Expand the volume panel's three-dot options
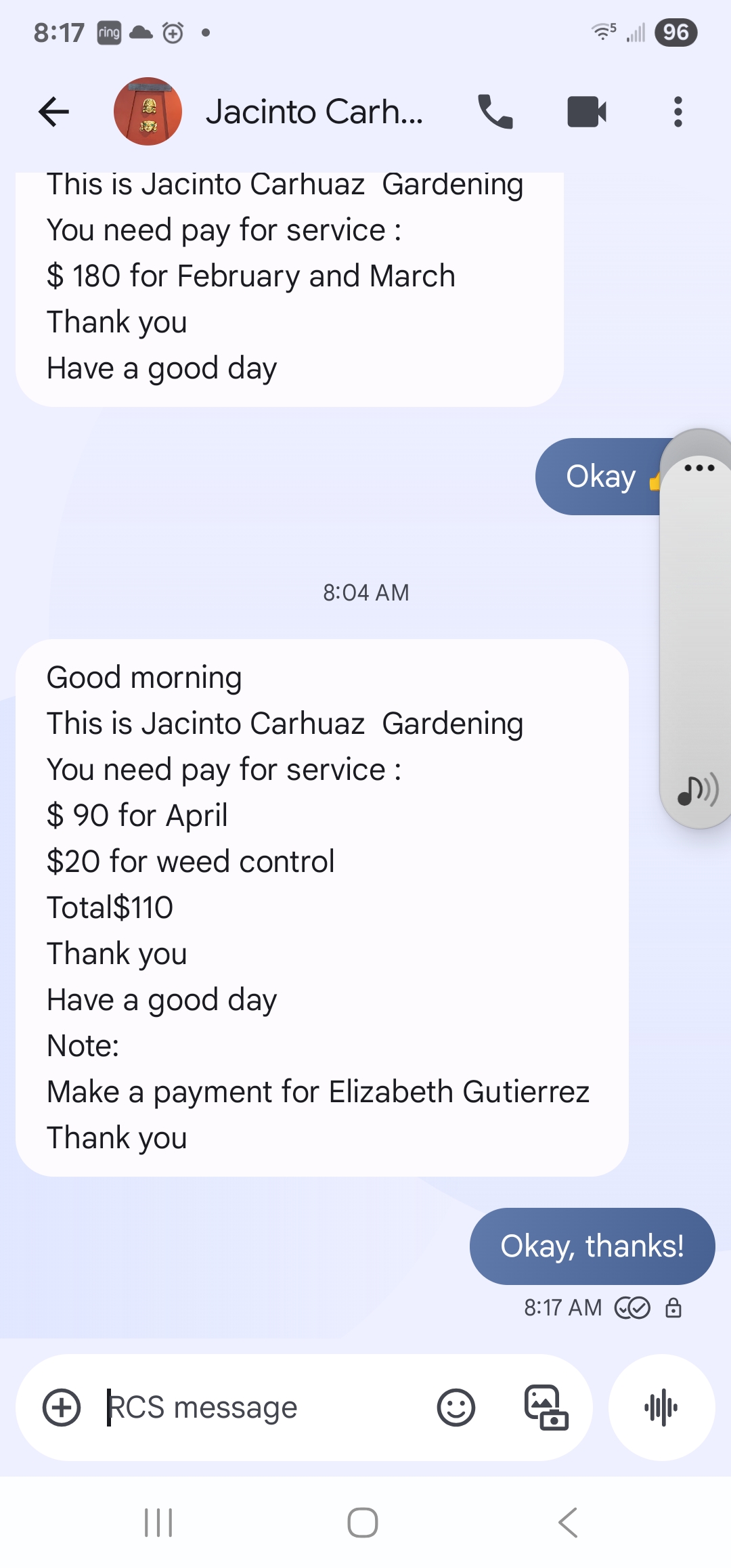 (699, 468)
